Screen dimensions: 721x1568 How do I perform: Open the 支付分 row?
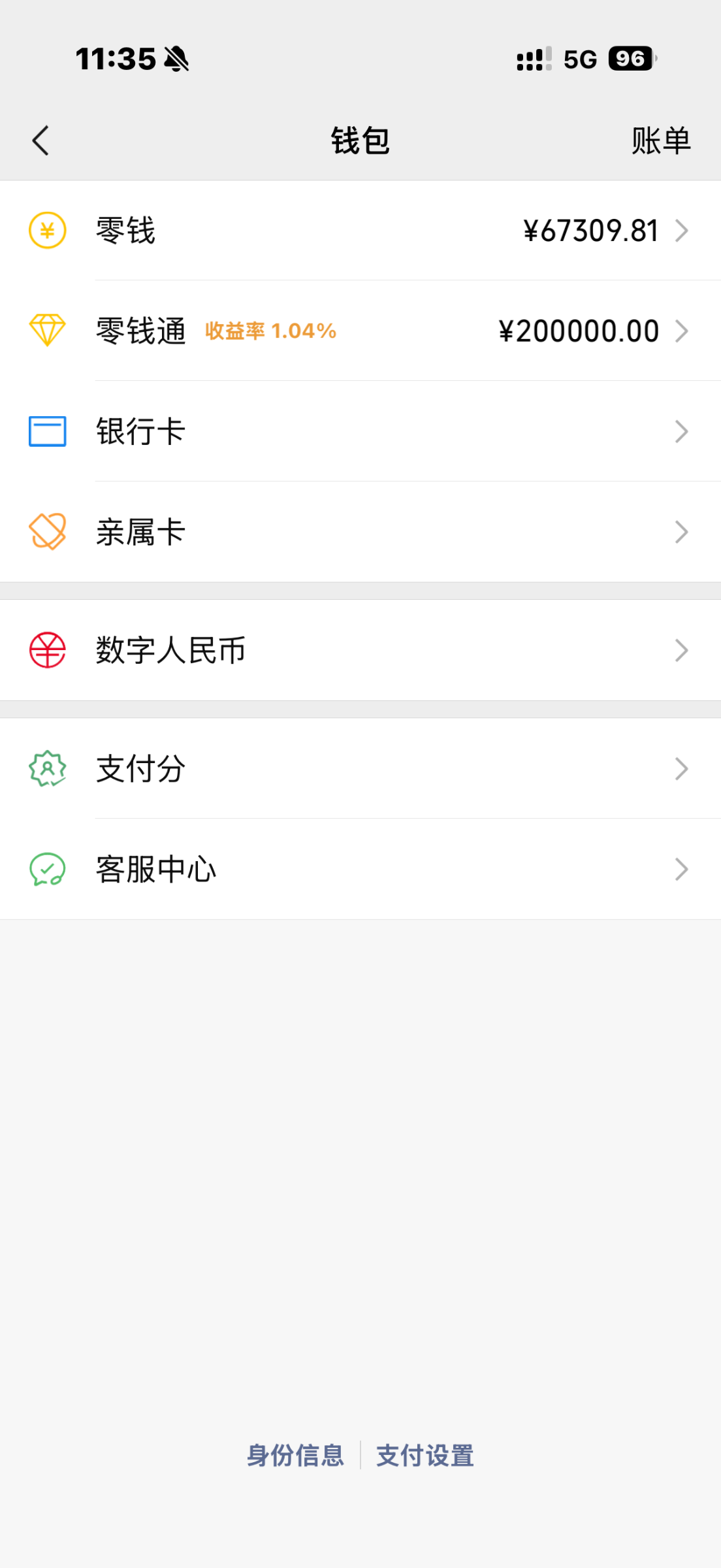click(x=360, y=769)
